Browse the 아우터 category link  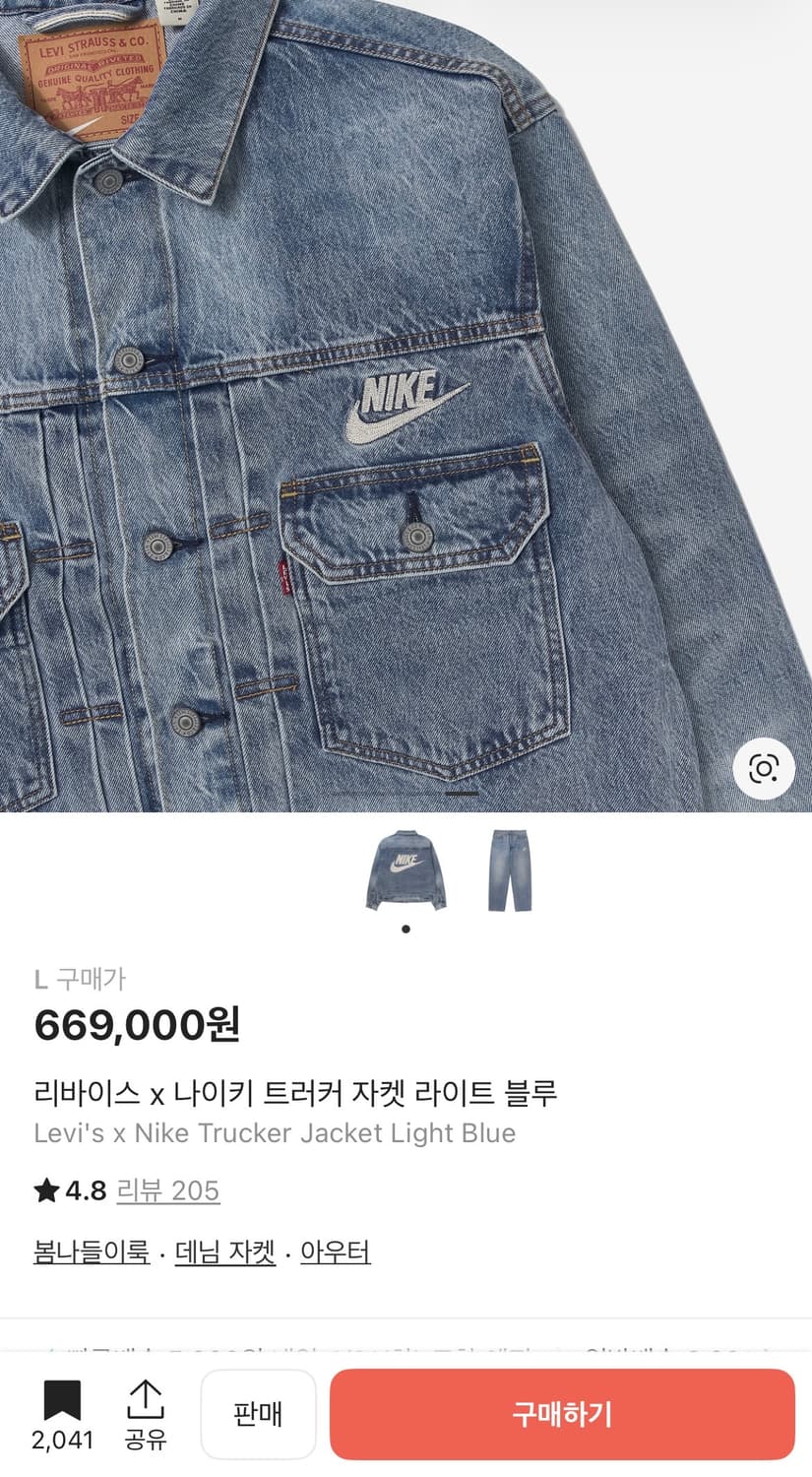(x=335, y=1252)
